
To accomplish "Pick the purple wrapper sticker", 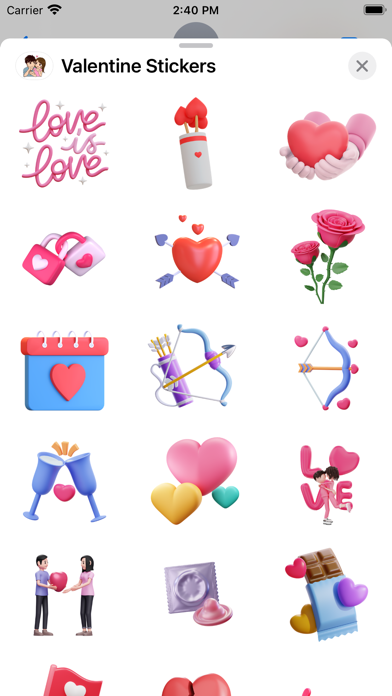I will tap(198, 593).
